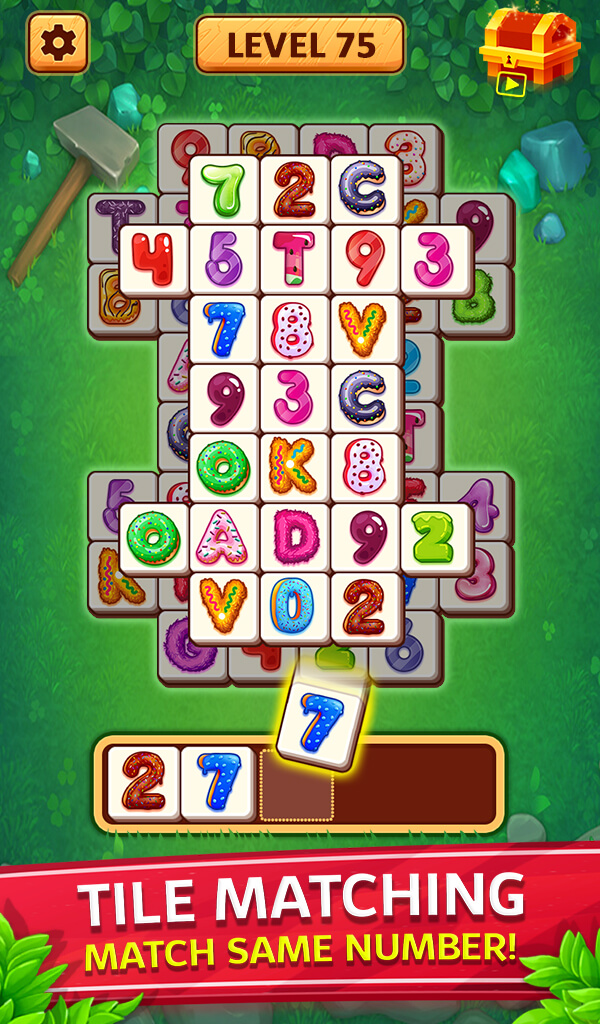Select the green 7 tile
600x1024 pixels.
(224, 189)
